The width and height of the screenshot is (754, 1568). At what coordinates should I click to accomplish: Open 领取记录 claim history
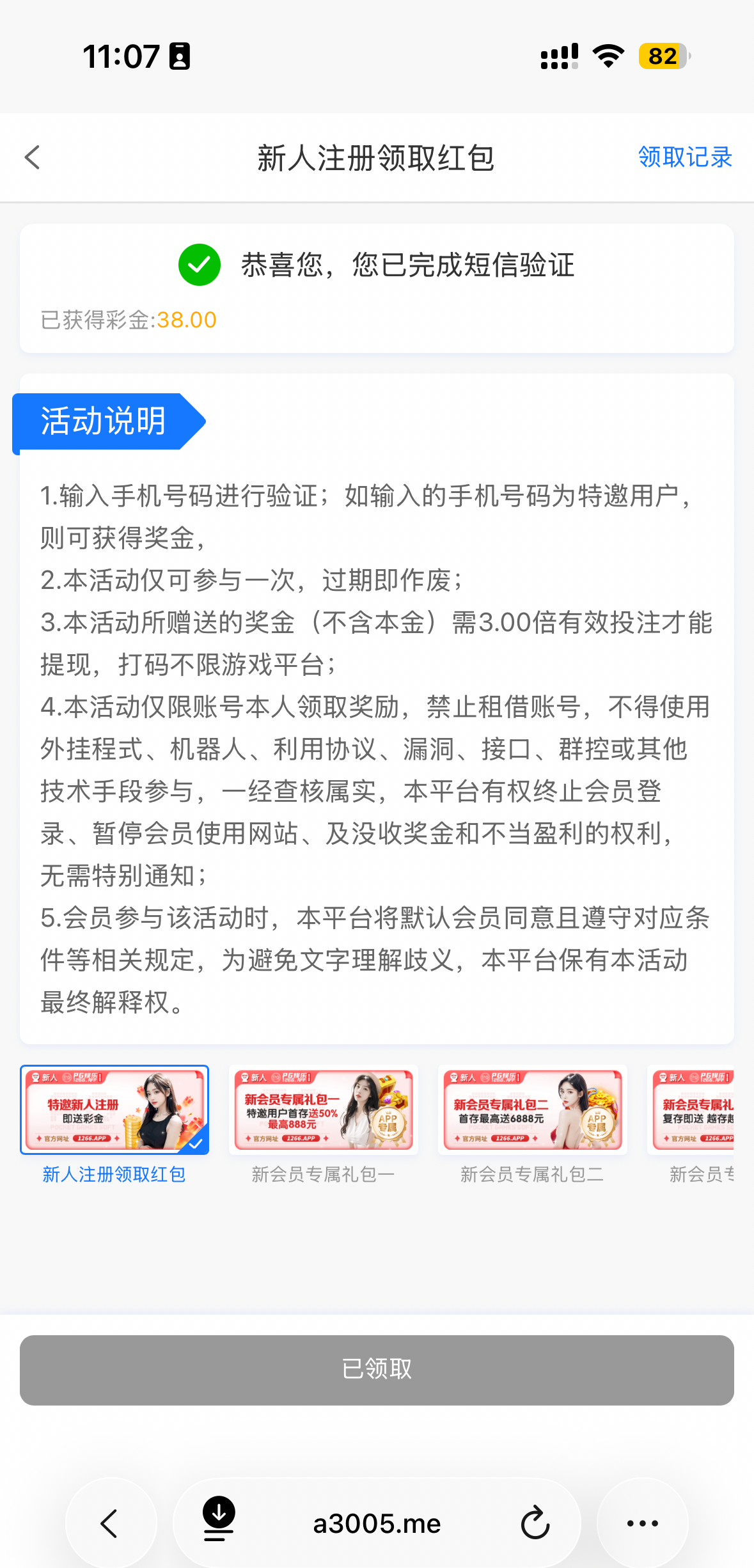[684, 157]
